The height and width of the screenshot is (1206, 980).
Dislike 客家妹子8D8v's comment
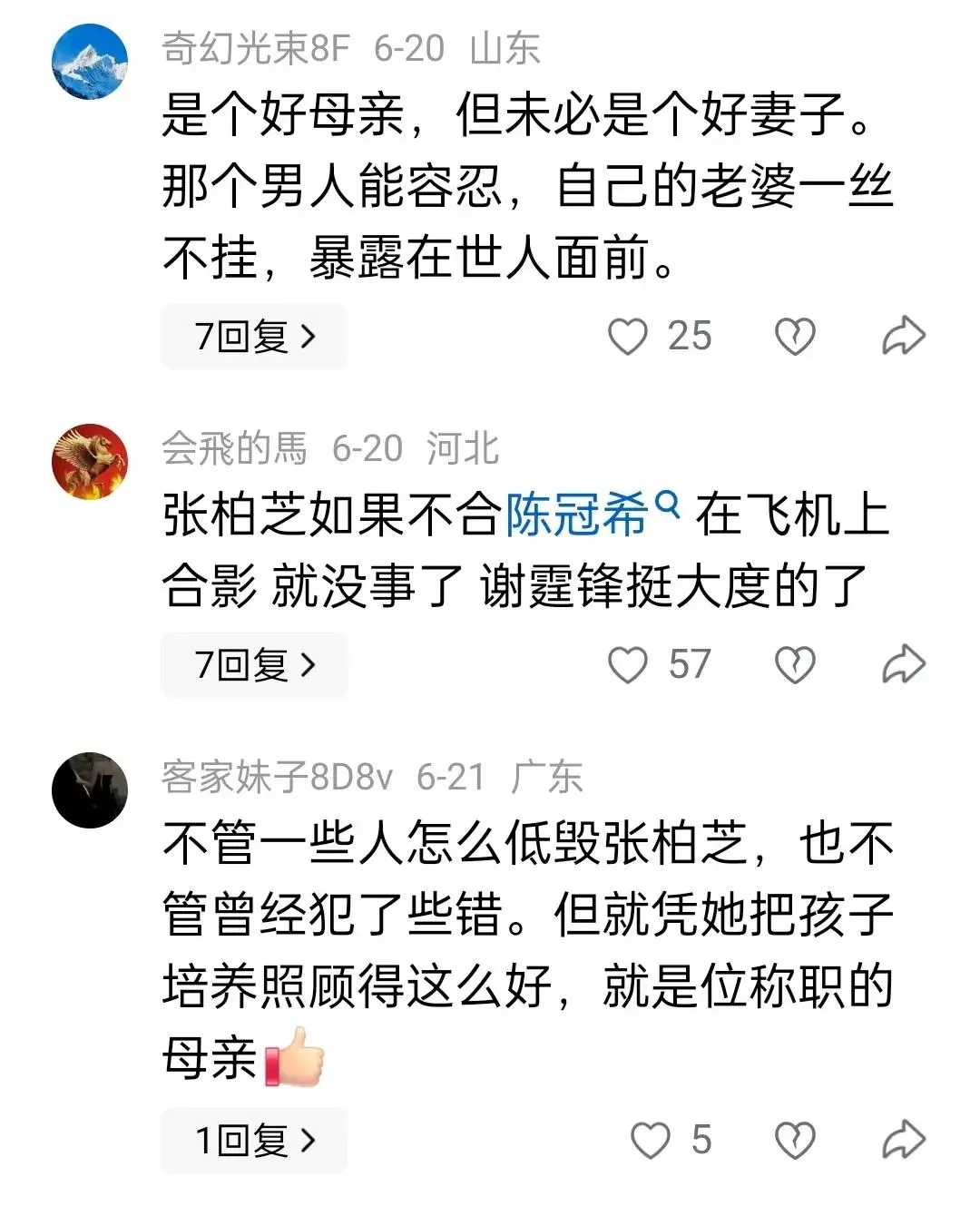tap(795, 1141)
